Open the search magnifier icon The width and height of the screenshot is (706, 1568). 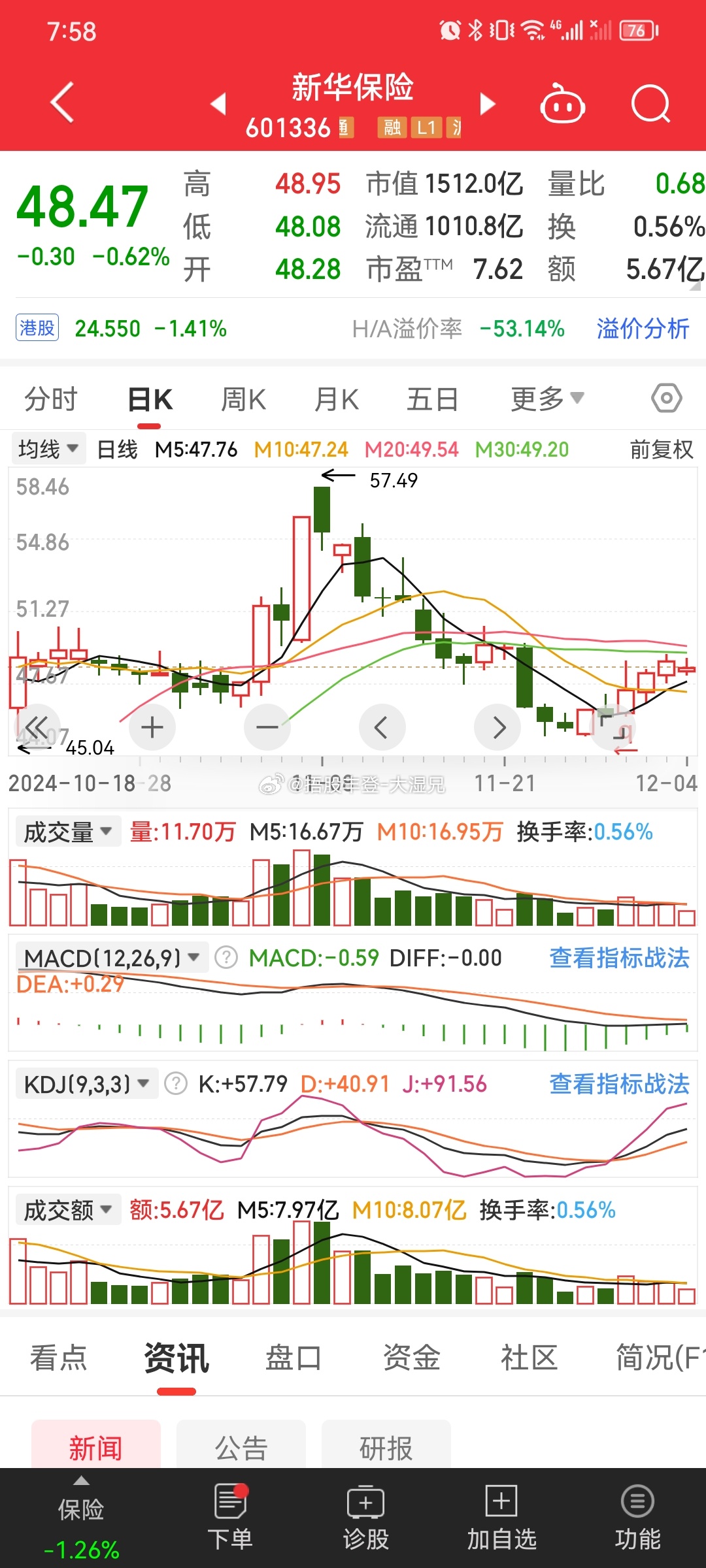(650, 104)
